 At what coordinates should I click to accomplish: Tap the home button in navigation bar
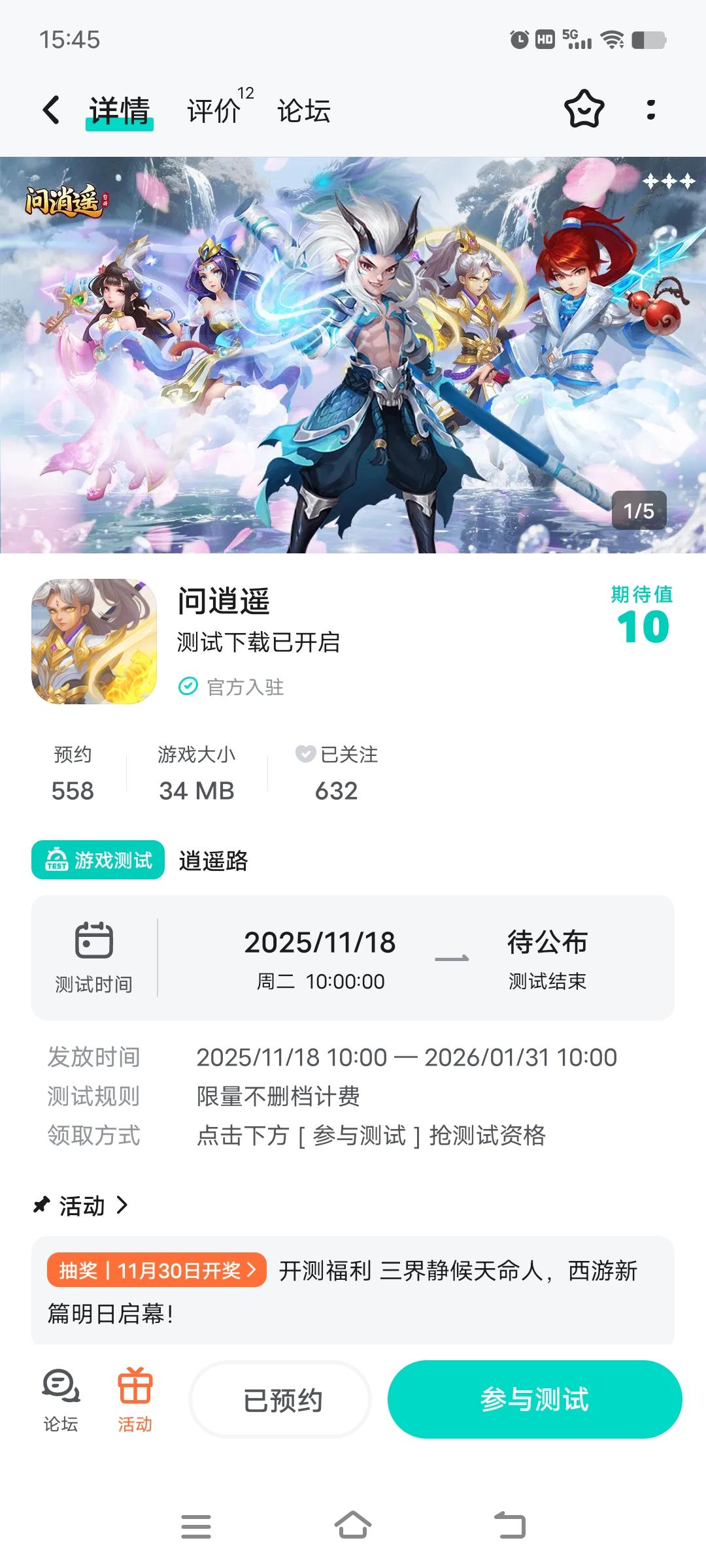click(353, 1526)
